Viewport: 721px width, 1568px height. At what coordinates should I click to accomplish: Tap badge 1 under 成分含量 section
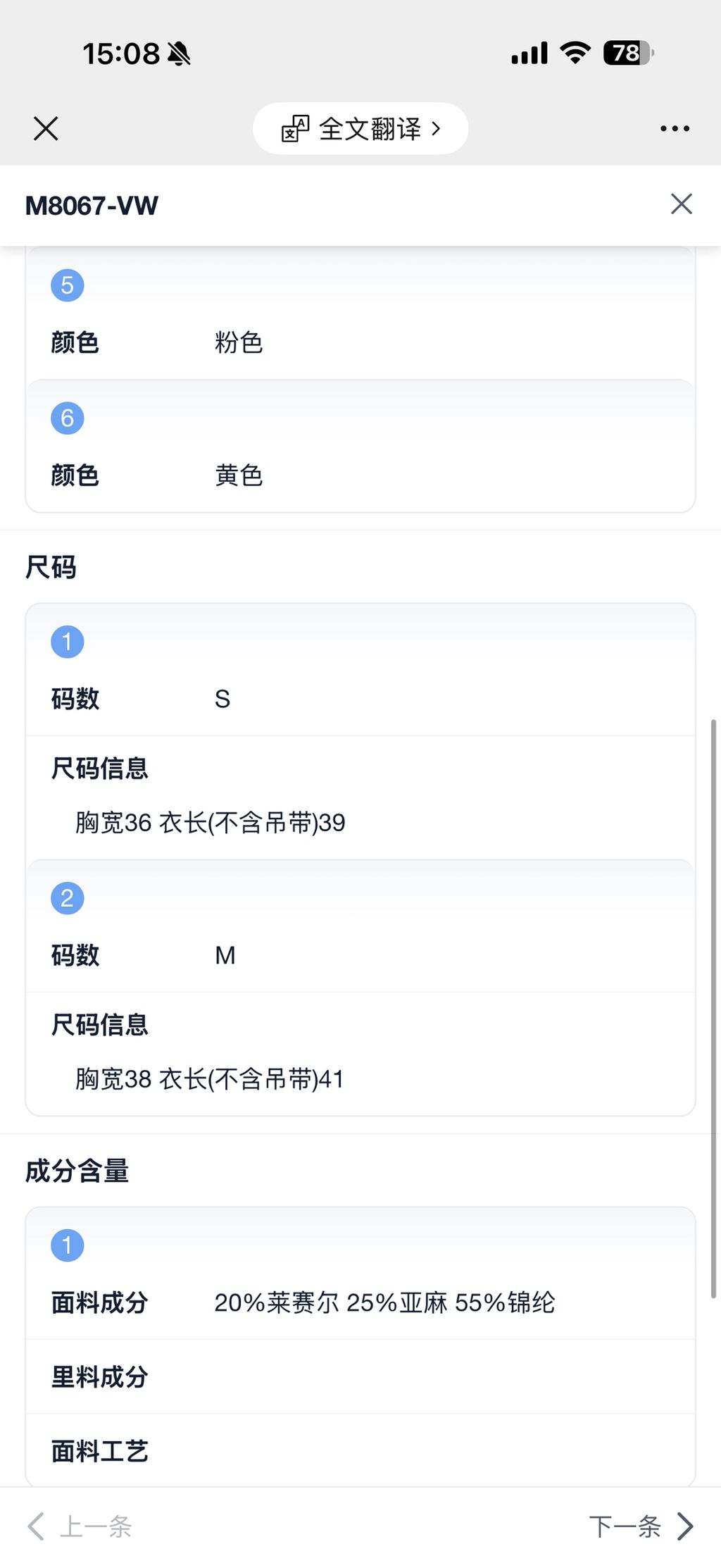click(x=67, y=1243)
